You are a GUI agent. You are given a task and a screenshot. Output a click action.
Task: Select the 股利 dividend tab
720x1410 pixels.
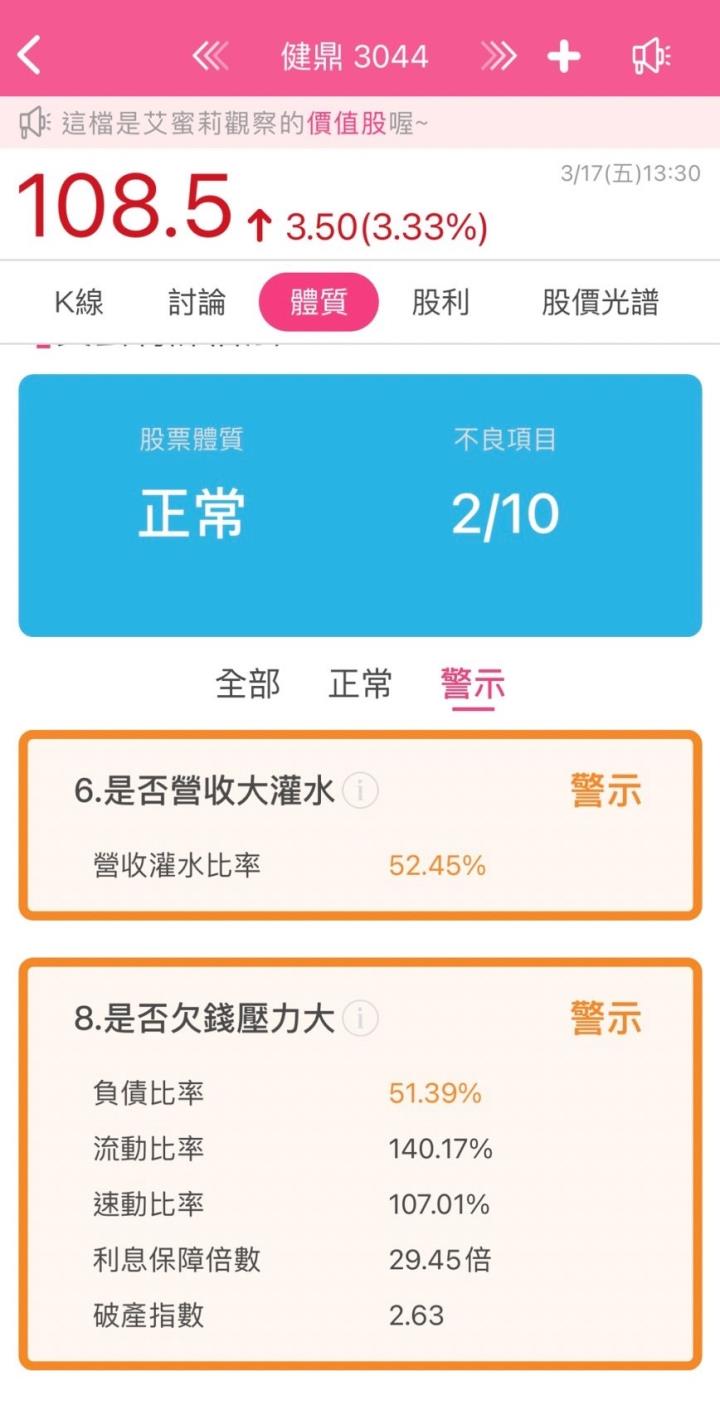tap(441, 302)
